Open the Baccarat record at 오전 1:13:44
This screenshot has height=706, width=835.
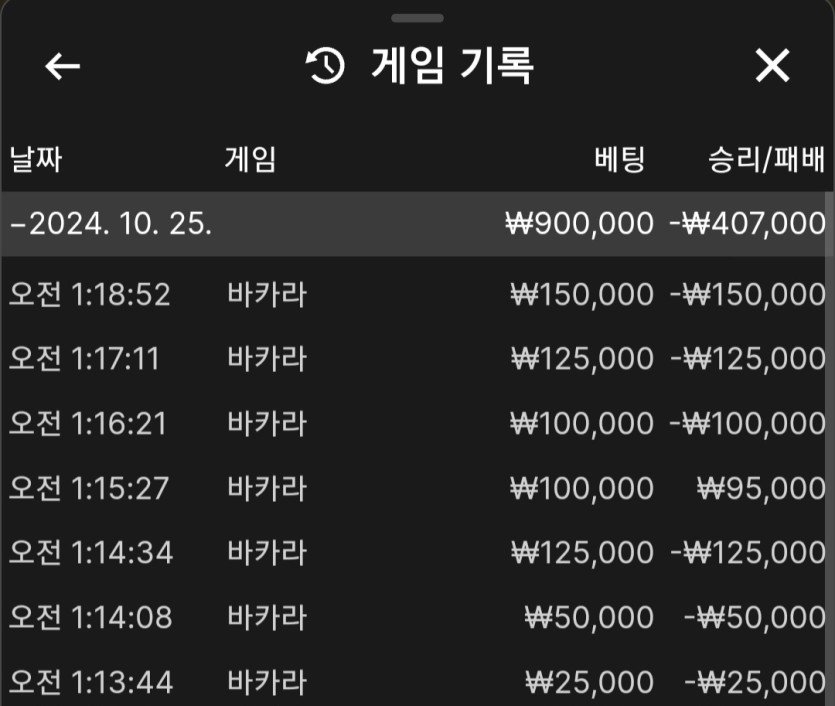(x=417, y=682)
